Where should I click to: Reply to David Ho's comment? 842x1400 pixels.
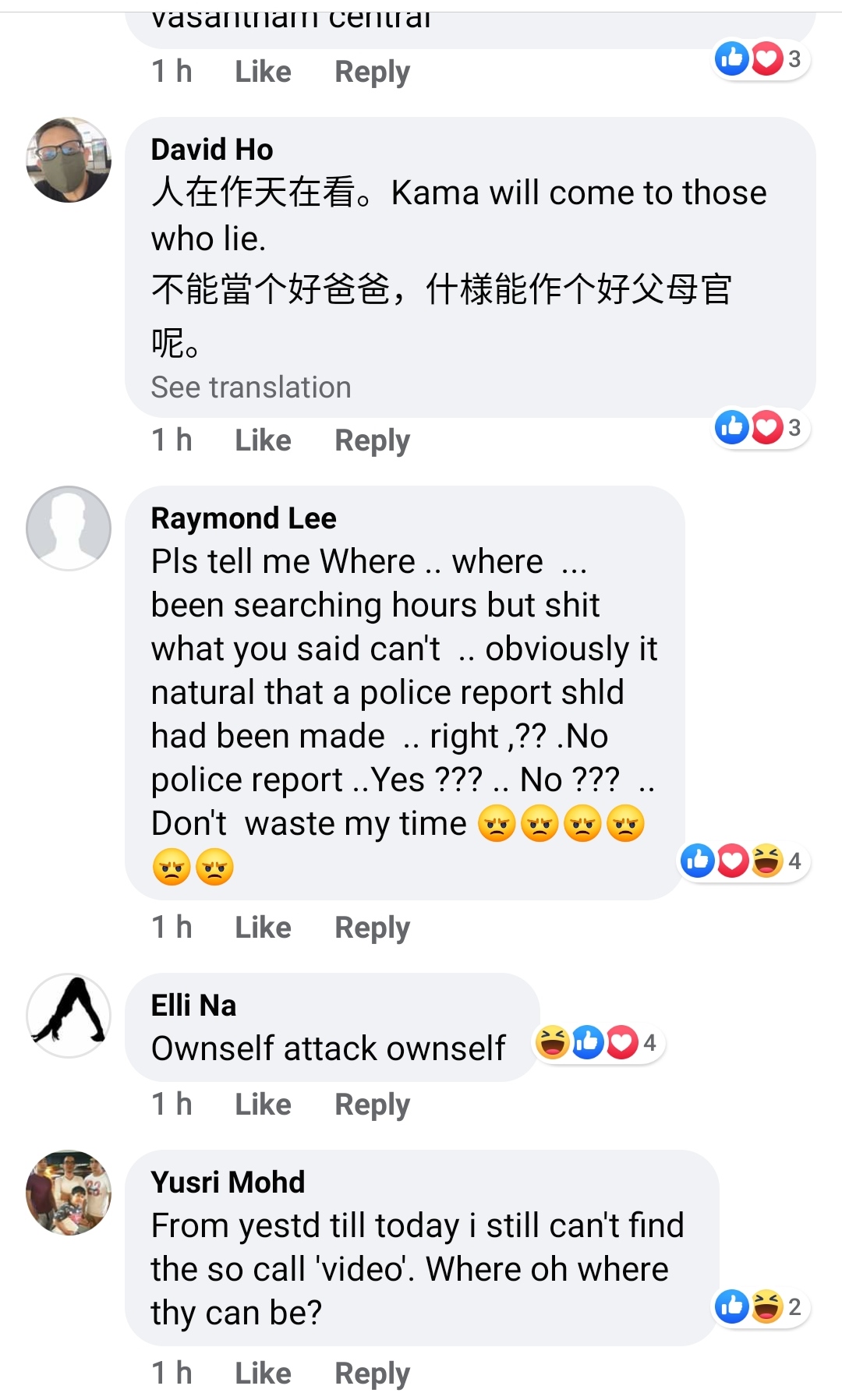pyautogui.click(x=372, y=440)
